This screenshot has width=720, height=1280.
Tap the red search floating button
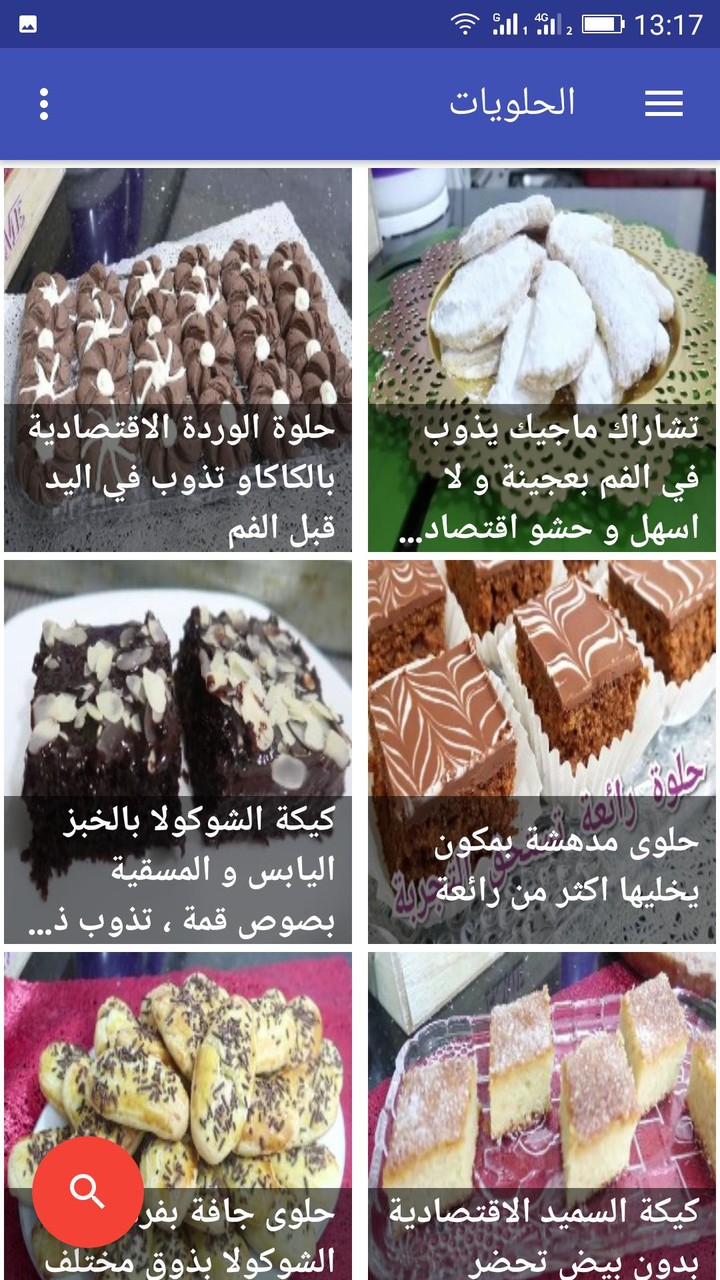tap(88, 1191)
